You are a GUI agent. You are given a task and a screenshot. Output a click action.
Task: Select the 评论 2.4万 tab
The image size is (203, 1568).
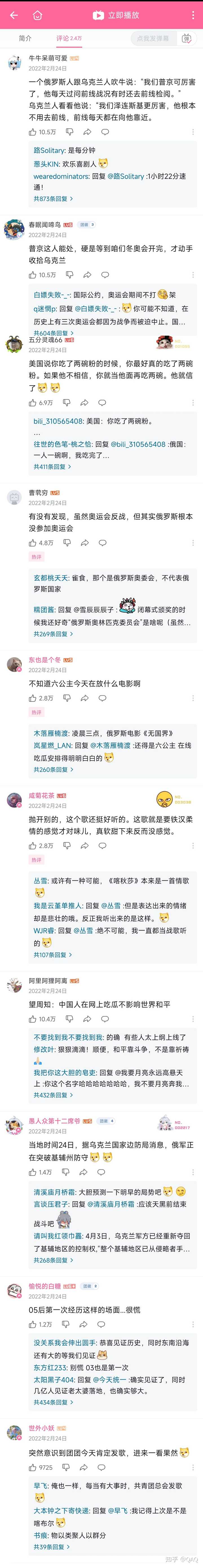[69, 38]
